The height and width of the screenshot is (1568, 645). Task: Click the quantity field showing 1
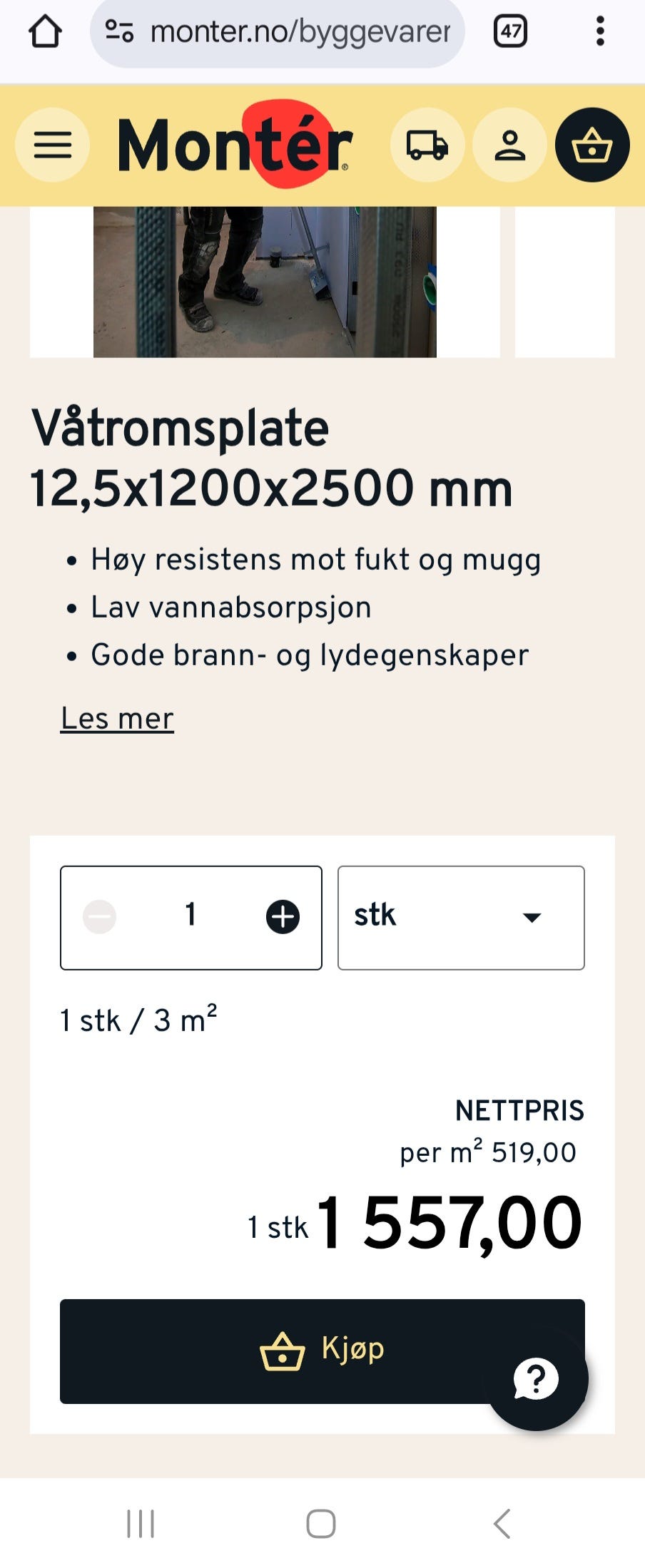(191, 917)
